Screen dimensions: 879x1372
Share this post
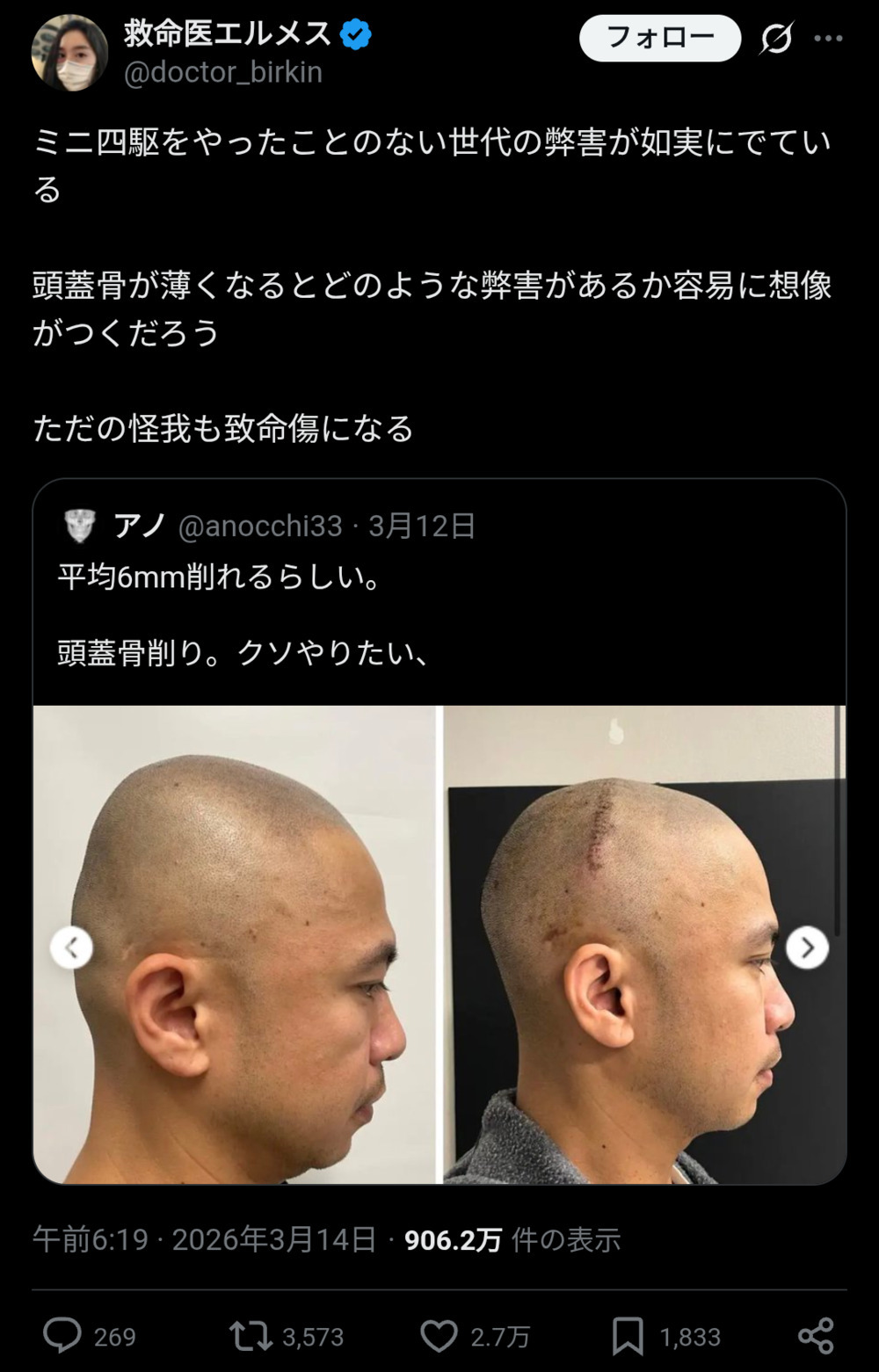pyautogui.click(x=816, y=1336)
